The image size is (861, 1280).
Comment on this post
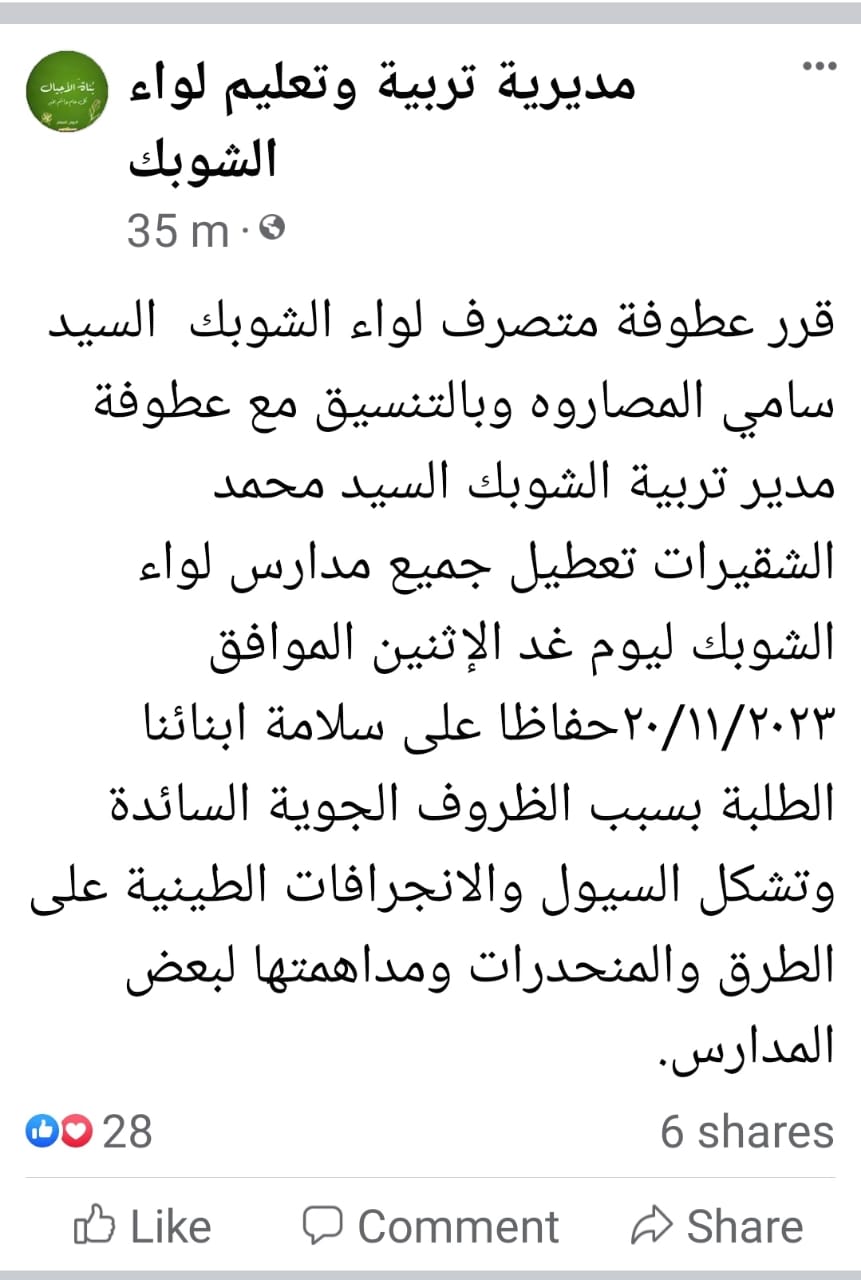click(x=430, y=1226)
